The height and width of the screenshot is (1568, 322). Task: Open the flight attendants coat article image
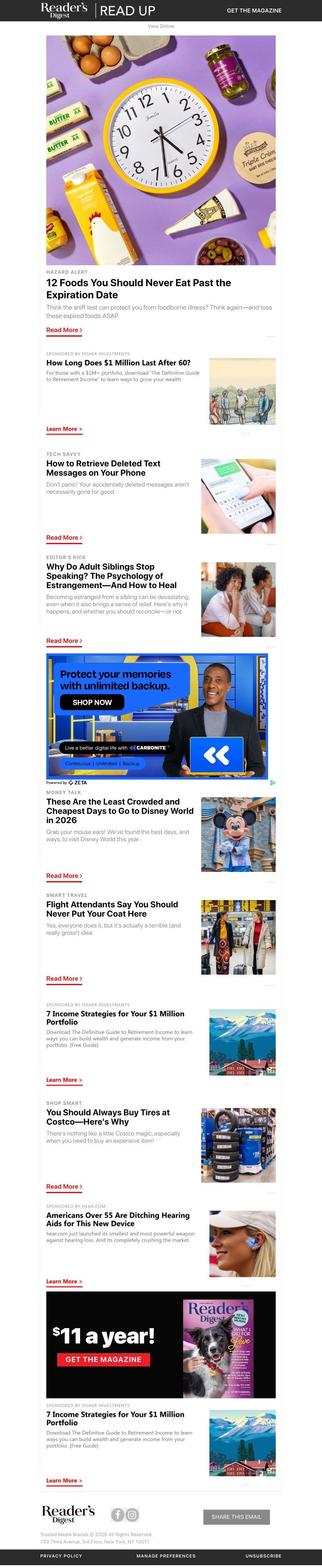[238, 938]
